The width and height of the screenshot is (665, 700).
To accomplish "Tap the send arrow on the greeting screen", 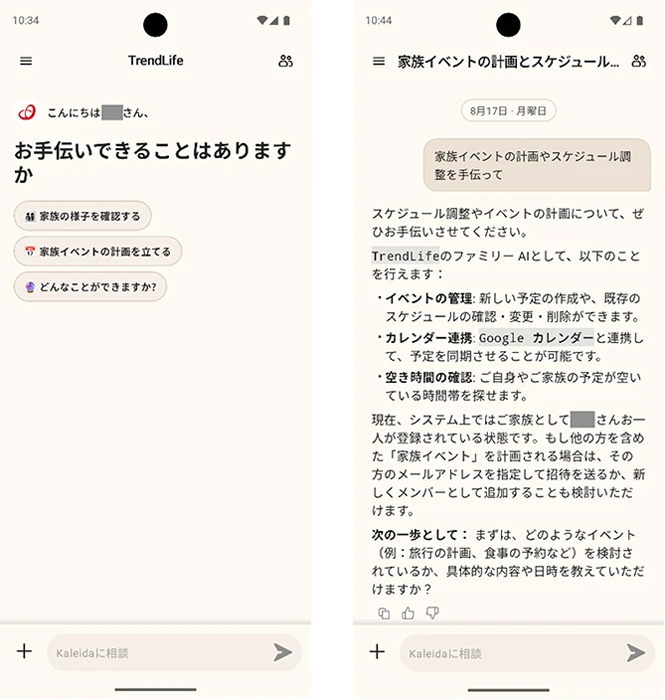I will point(283,652).
